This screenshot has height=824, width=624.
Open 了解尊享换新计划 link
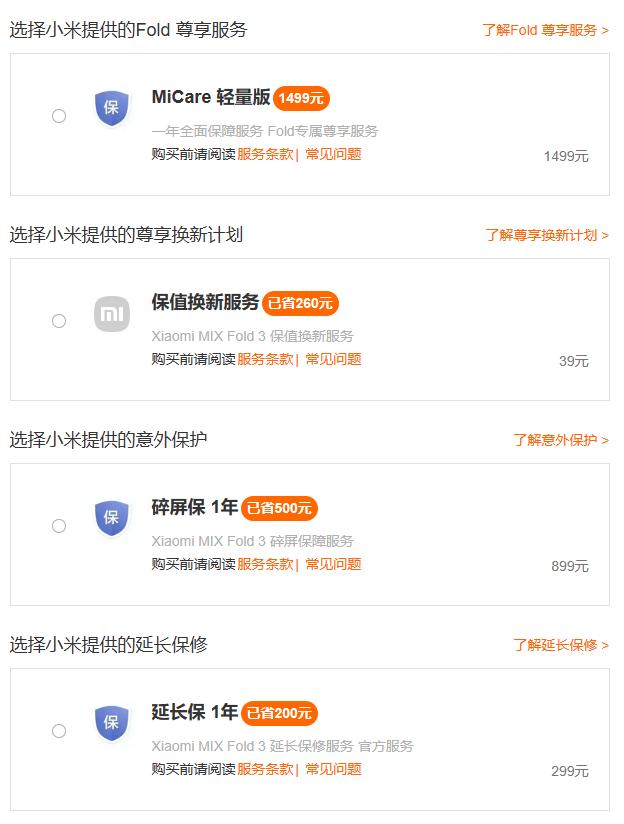click(x=547, y=235)
